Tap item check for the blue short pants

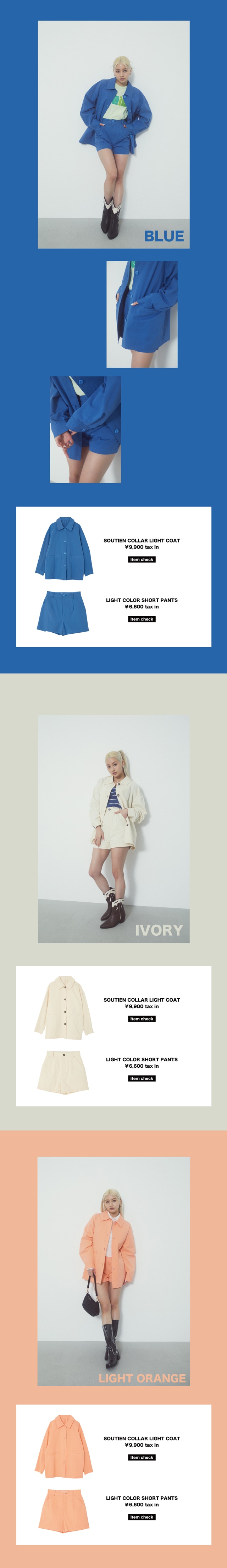click(141, 619)
